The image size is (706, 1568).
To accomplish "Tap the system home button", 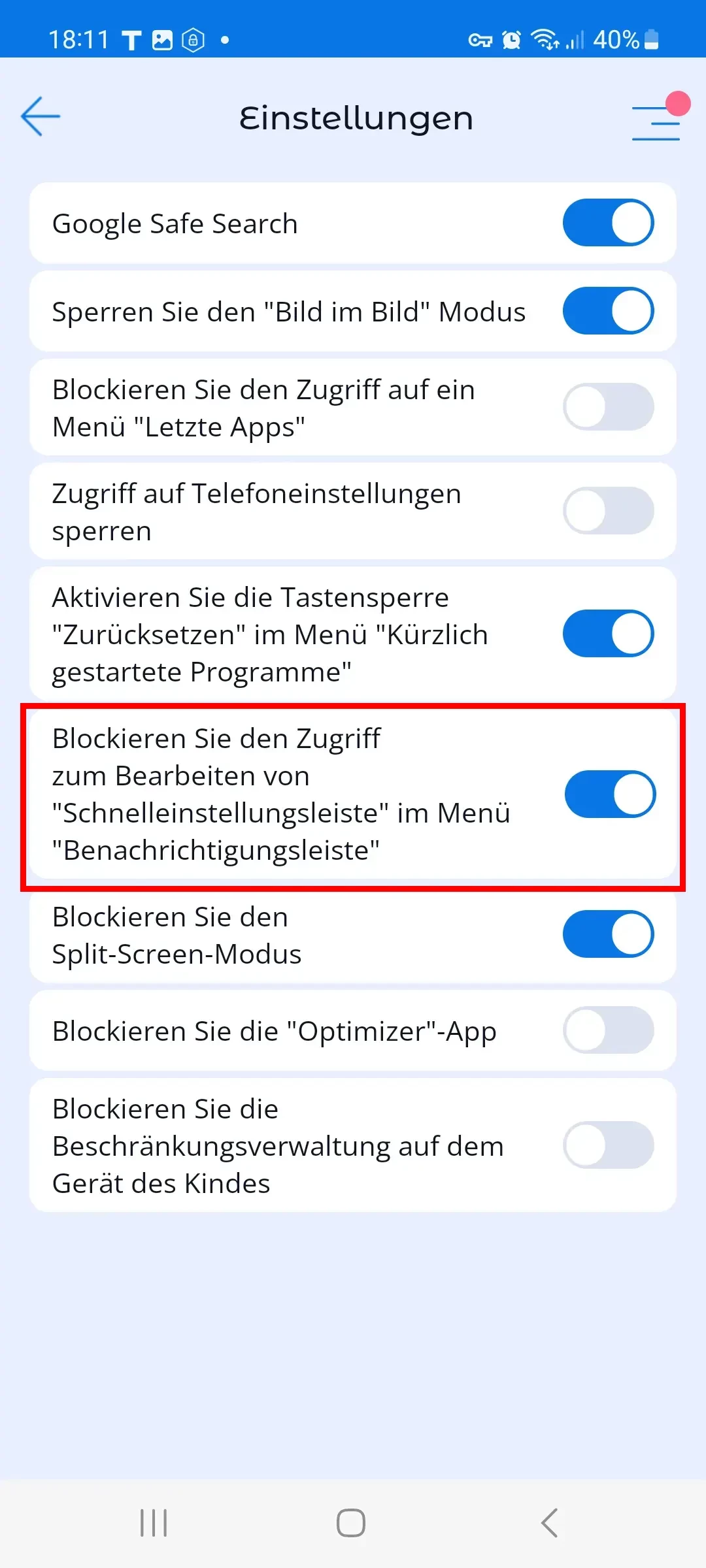I will pyautogui.click(x=351, y=1523).
